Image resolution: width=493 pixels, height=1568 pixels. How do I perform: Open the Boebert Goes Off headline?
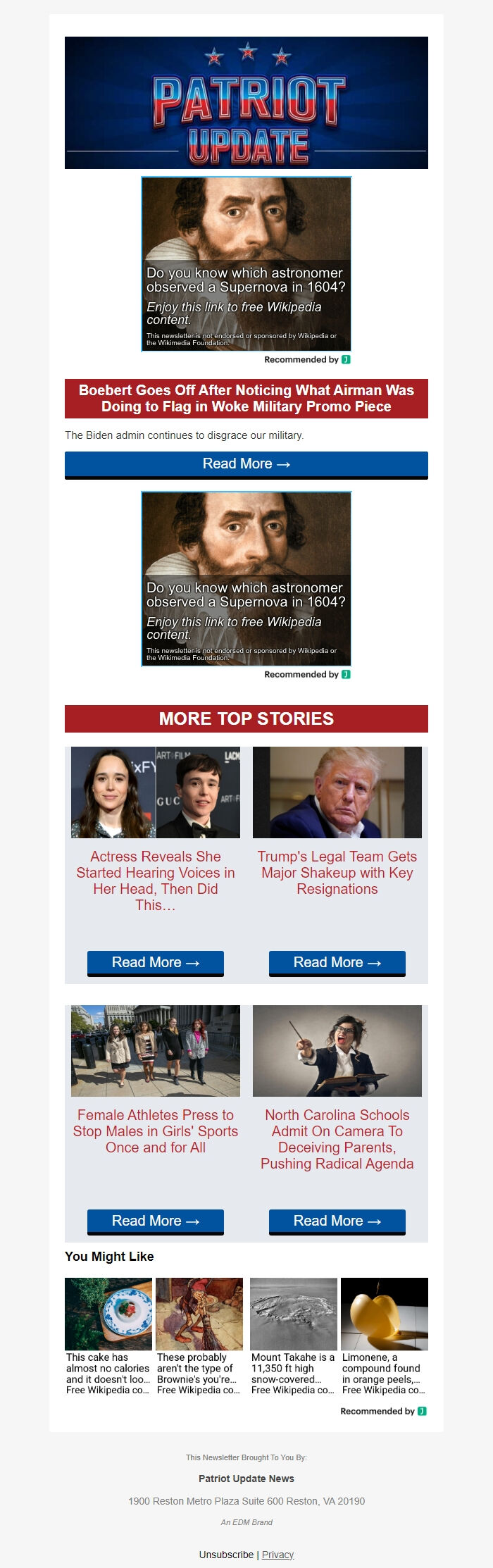click(246, 399)
